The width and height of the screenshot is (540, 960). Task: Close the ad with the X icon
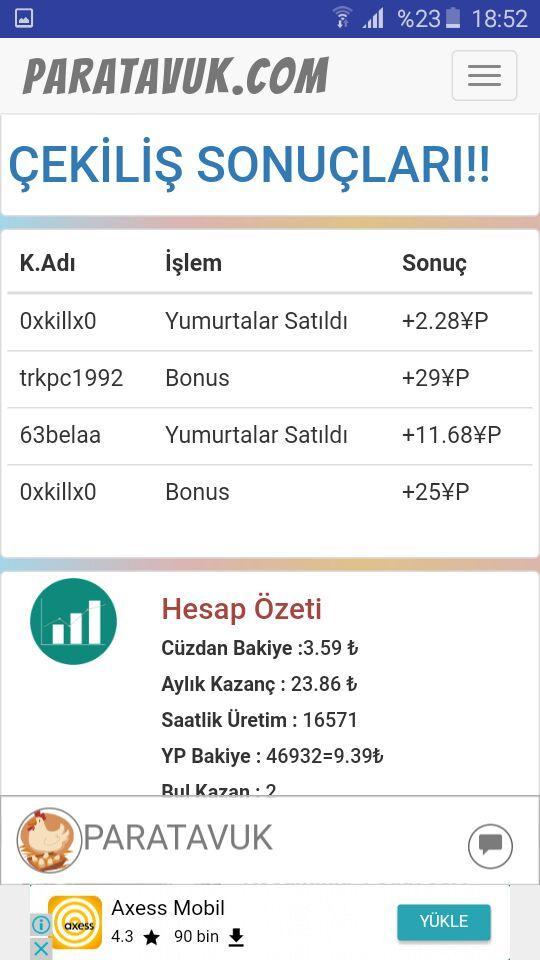coord(40,950)
